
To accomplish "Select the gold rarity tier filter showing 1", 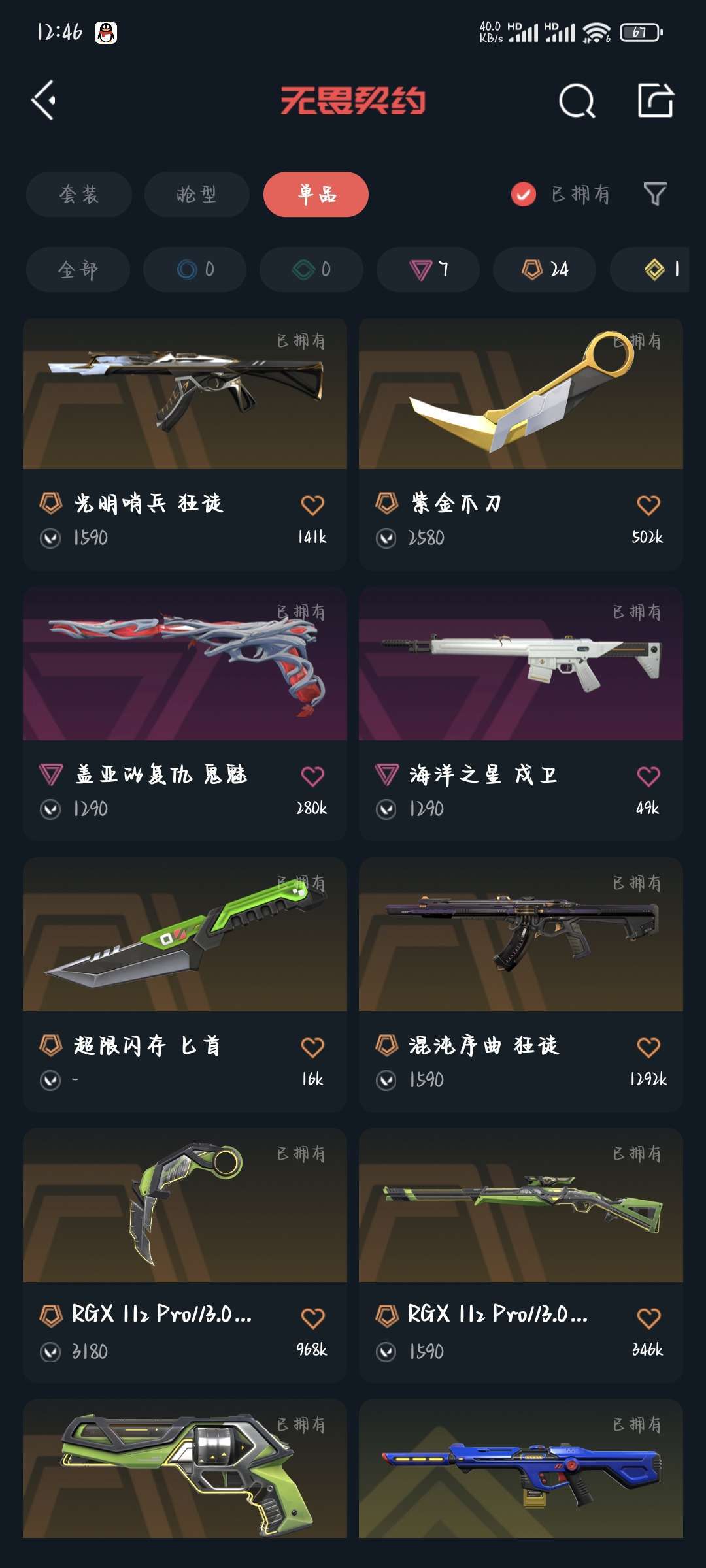I will [654, 270].
